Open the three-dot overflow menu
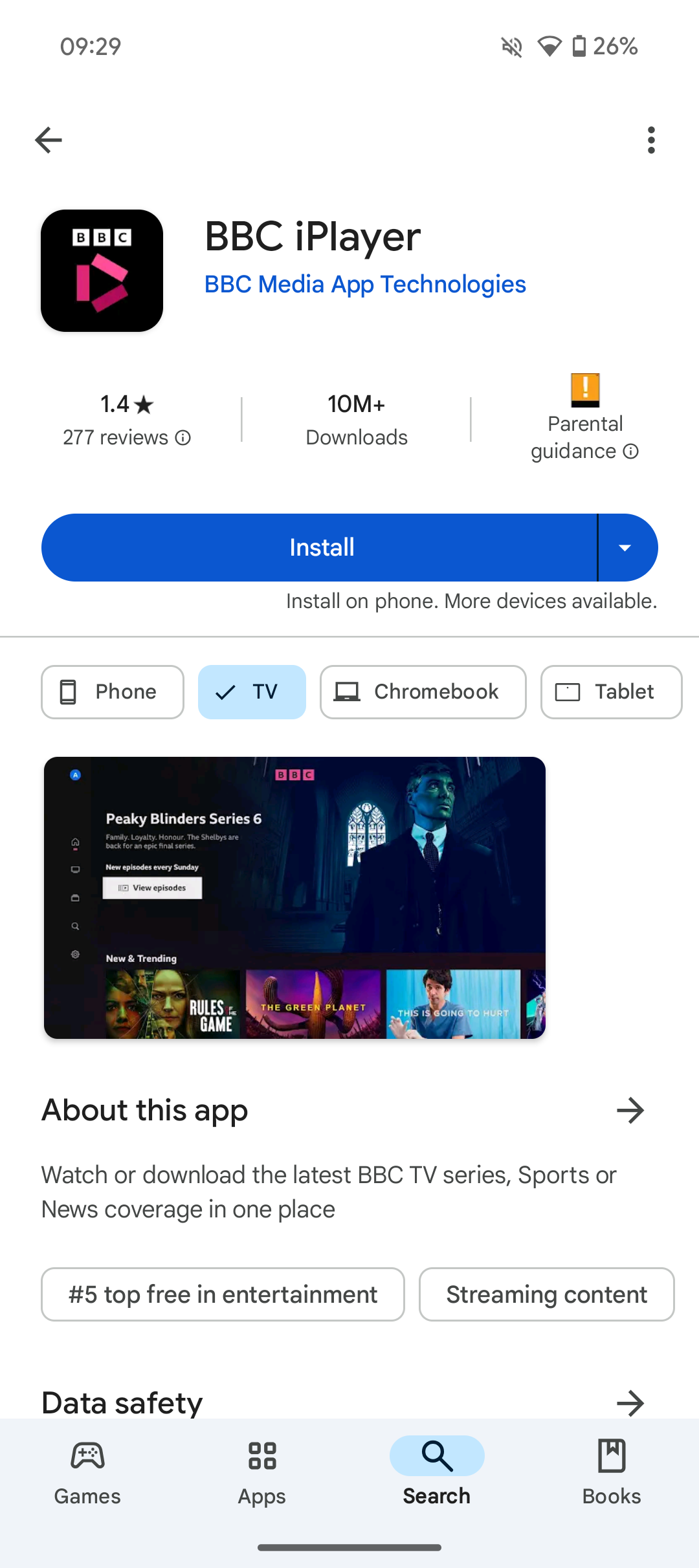This screenshot has height=1568, width=699. coord(651,139)
